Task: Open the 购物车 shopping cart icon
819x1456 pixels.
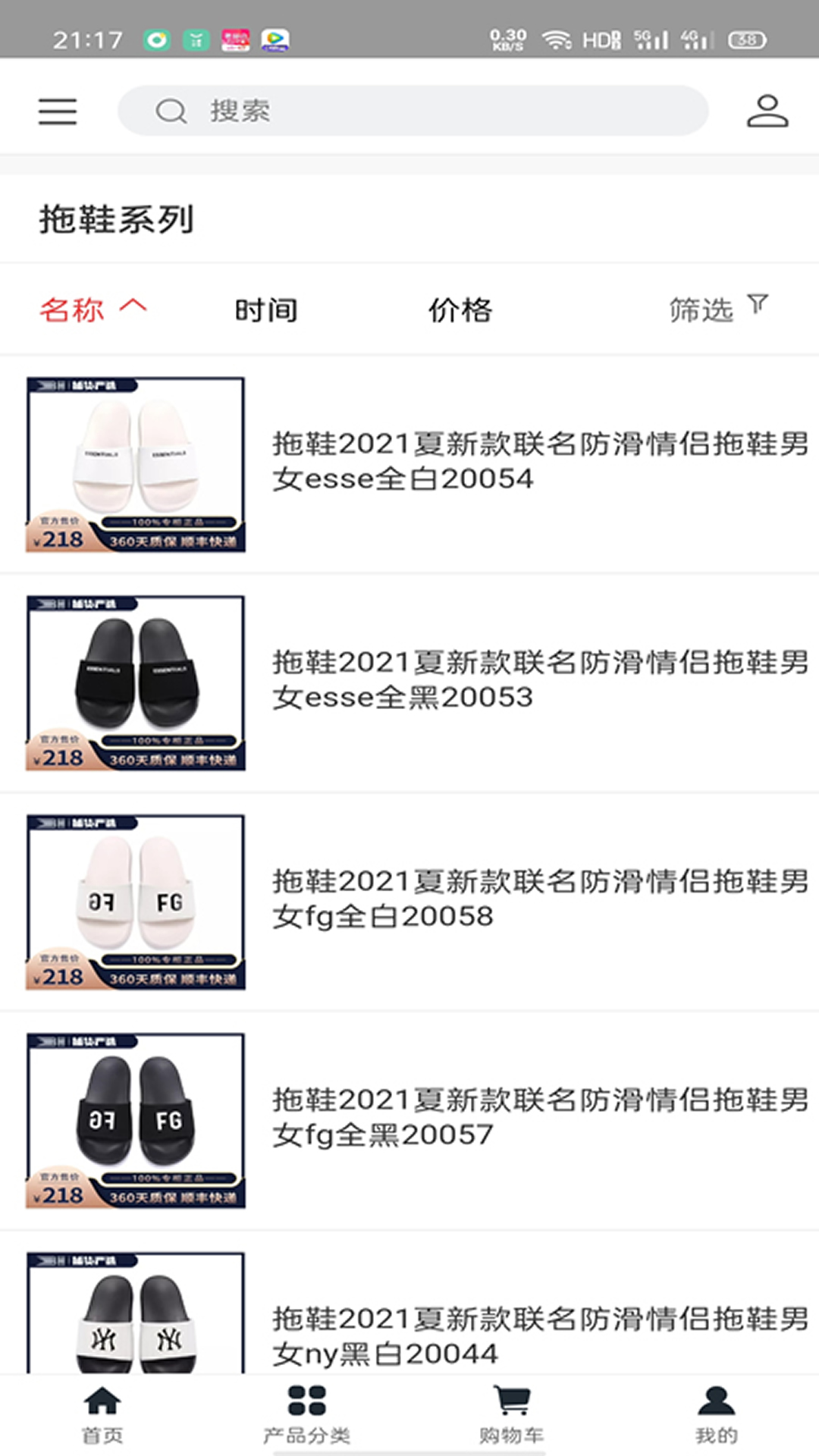Action: point(514,1401)
